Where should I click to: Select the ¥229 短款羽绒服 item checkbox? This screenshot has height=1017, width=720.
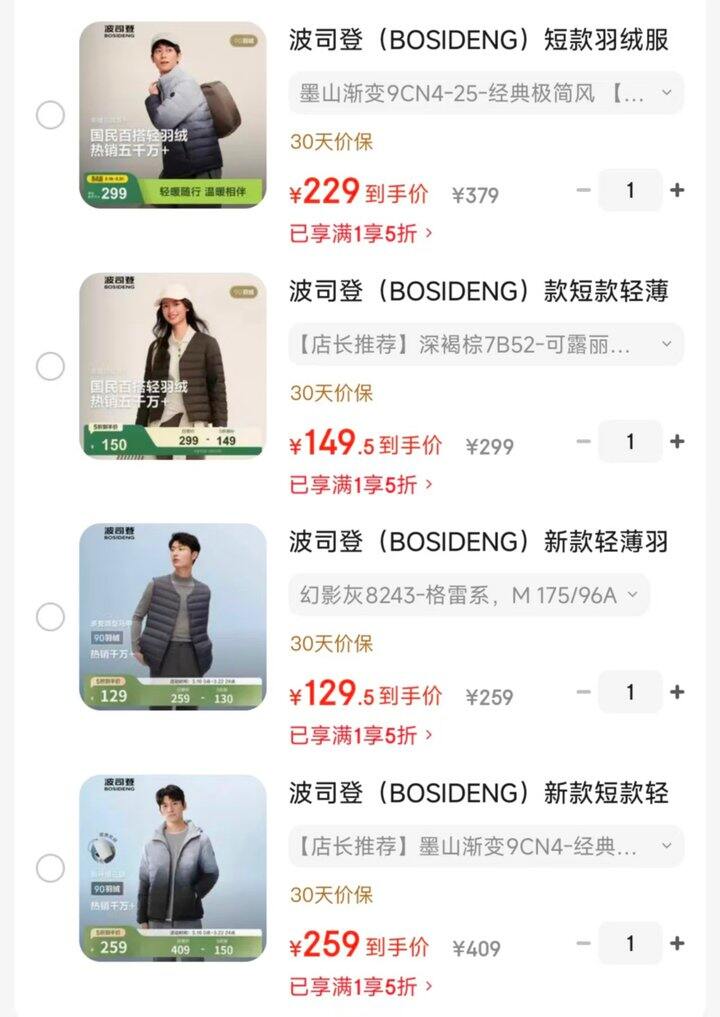click(x=50, y=115)
